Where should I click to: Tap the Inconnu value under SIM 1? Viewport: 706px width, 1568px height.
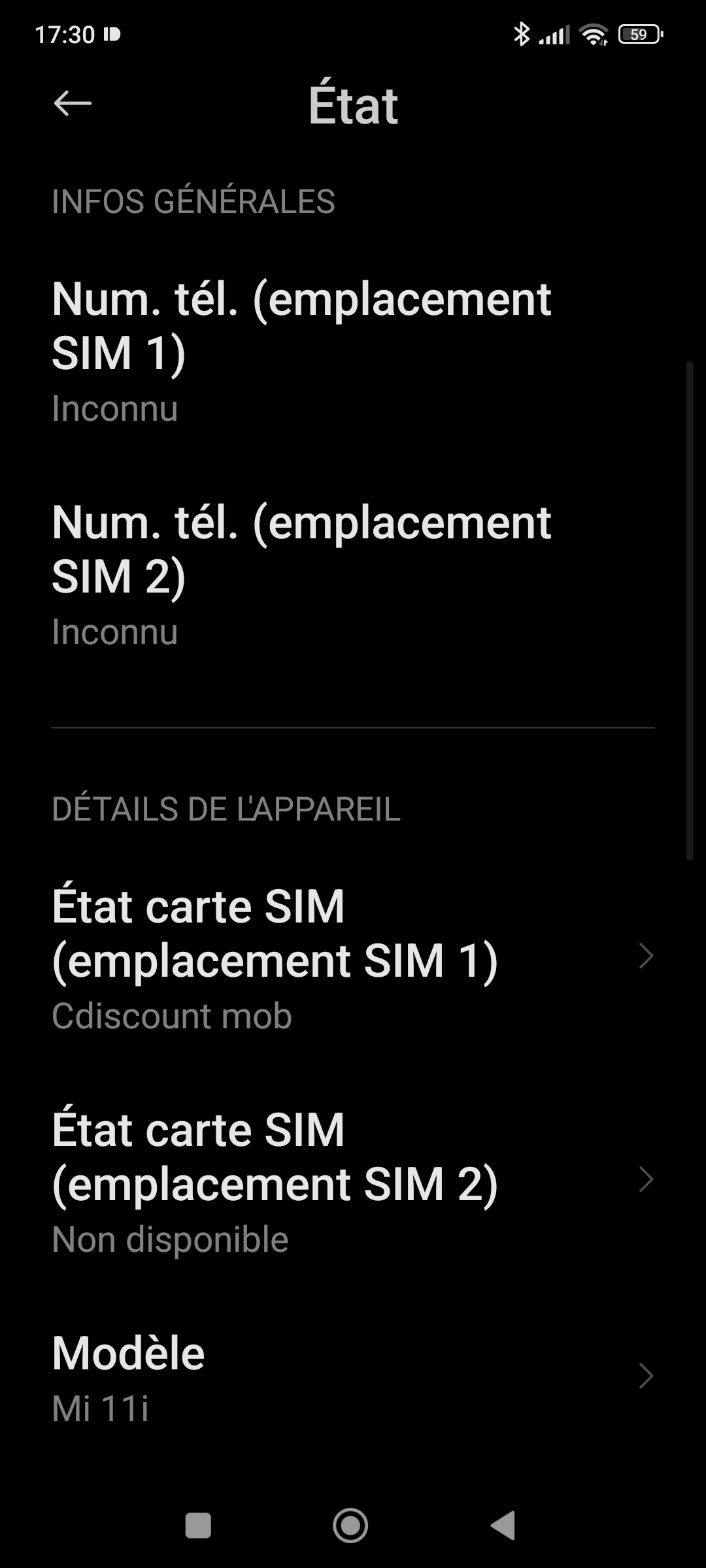pos(114,410)
